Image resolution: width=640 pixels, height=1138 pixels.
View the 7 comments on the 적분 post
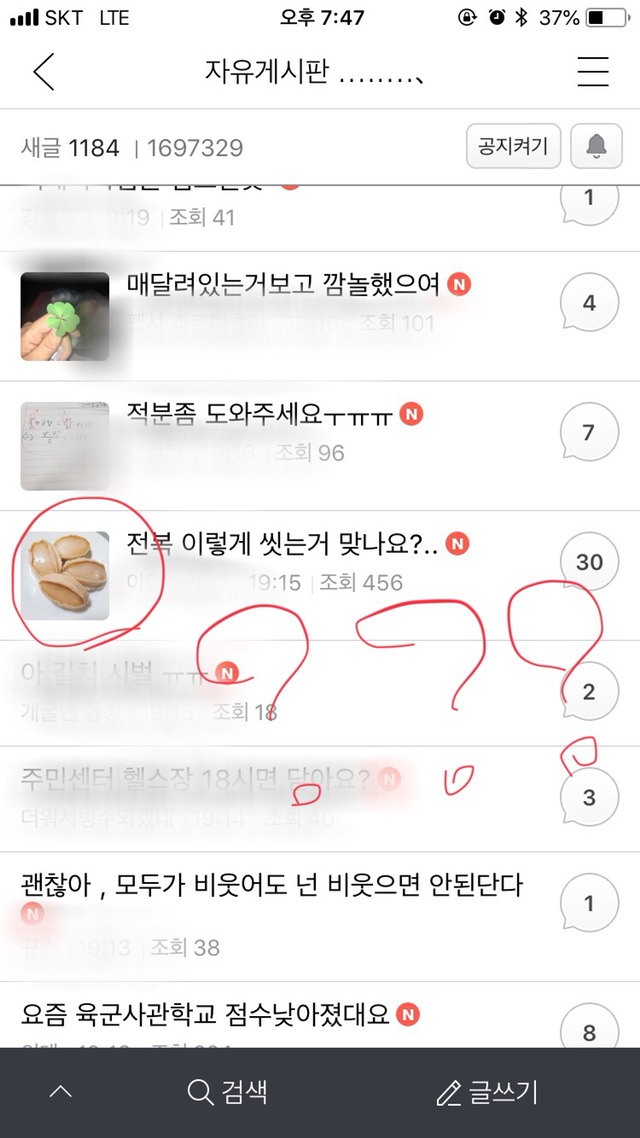pos(589,433)
